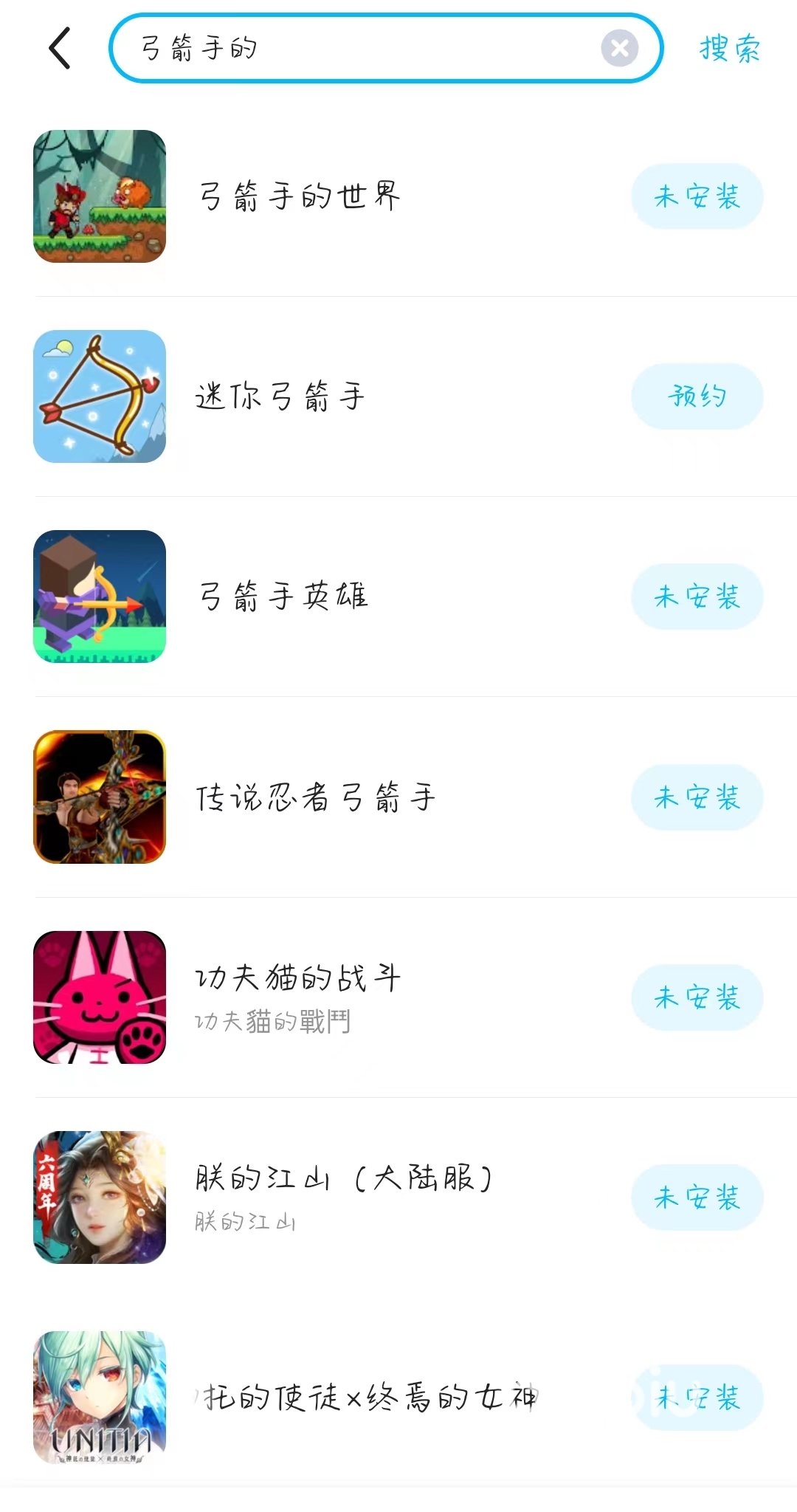Clear the search text with the X
This screenshot has height=1512, width=797.
[619, 49]
